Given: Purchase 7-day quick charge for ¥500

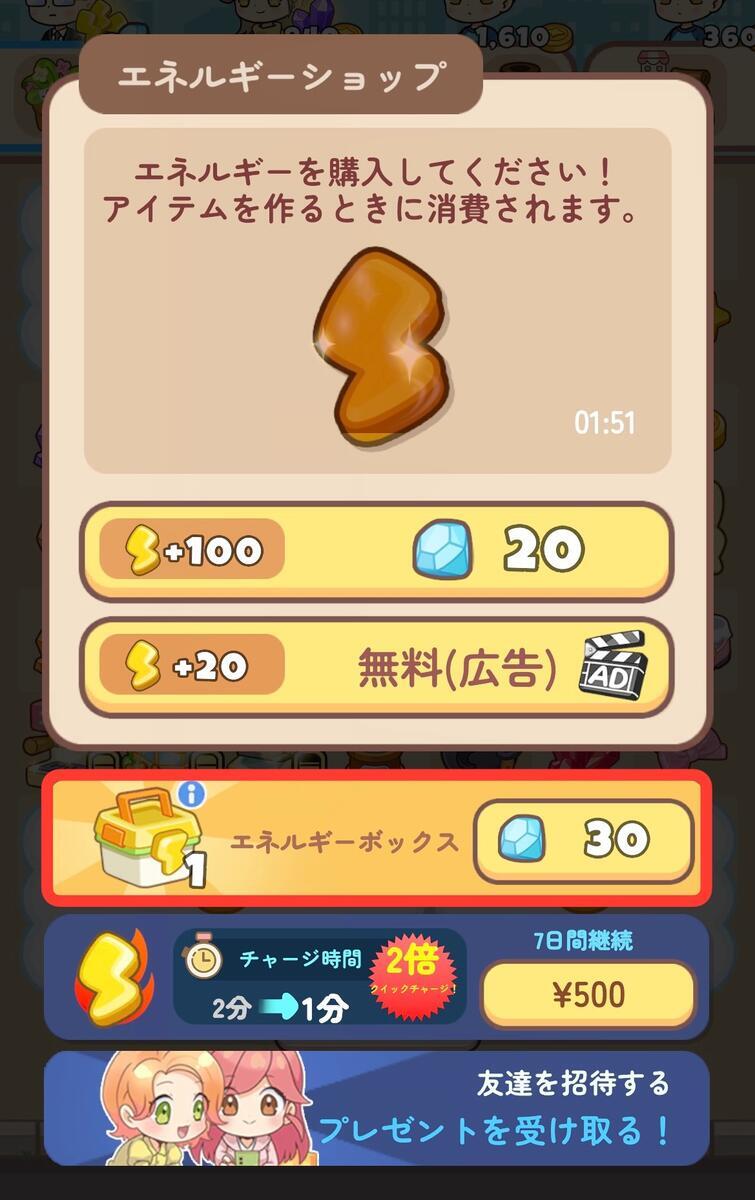Looking at the screenshot, I should (587, 994).
